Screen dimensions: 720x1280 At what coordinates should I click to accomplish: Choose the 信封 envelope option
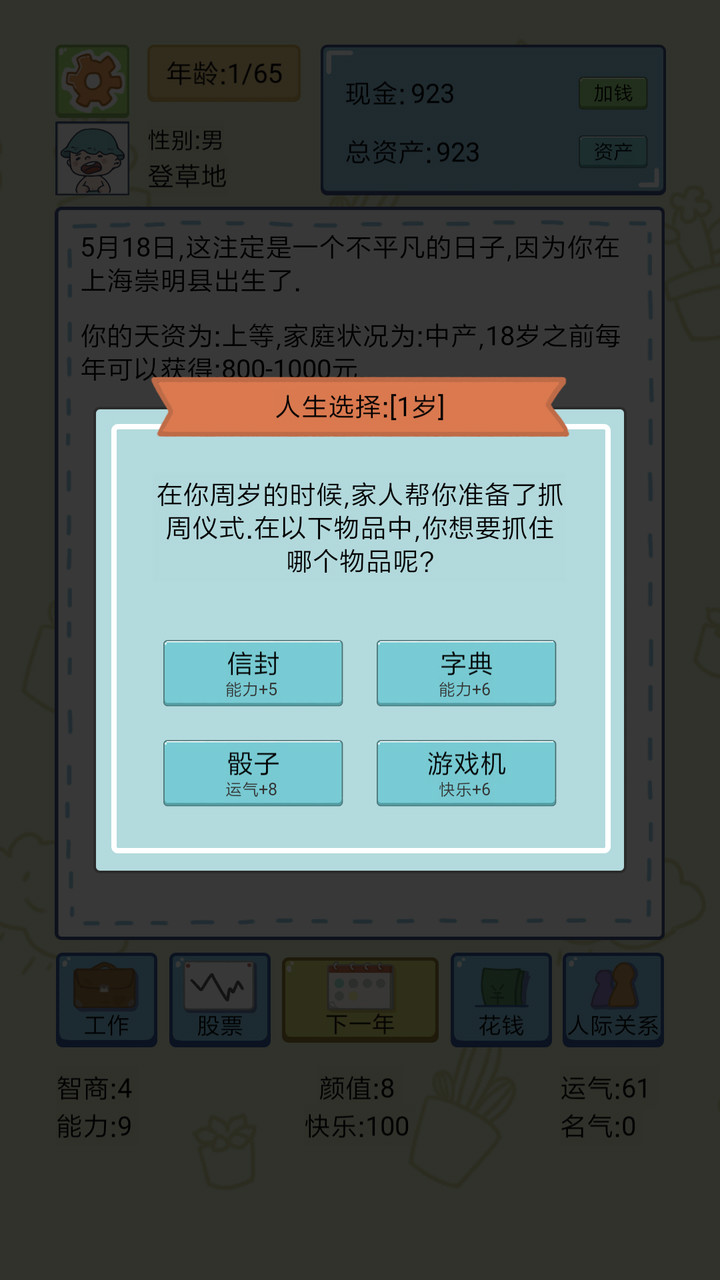click(x=252, y=672)
